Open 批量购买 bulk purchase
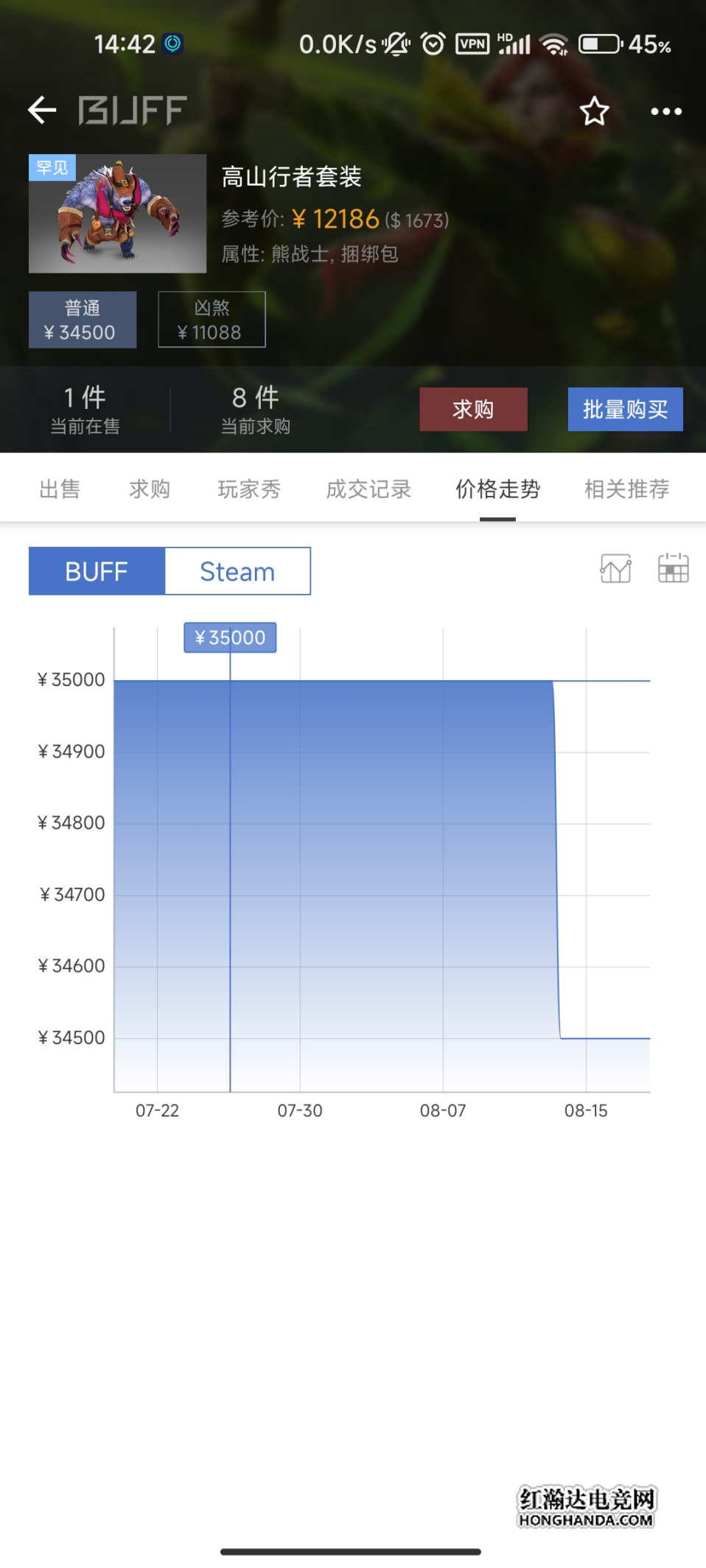This screenshot has width=706, height=1568. click(625, 409)
